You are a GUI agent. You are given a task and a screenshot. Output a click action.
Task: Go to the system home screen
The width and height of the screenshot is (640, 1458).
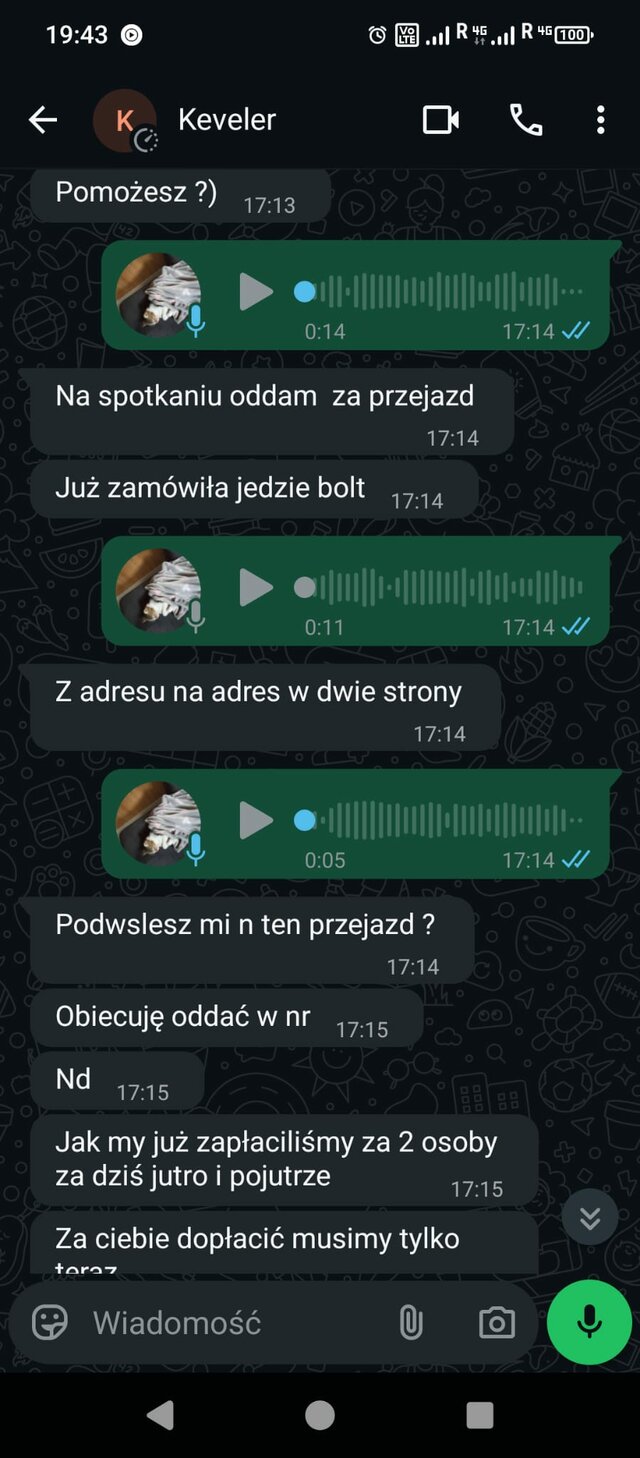point(320,1414)
